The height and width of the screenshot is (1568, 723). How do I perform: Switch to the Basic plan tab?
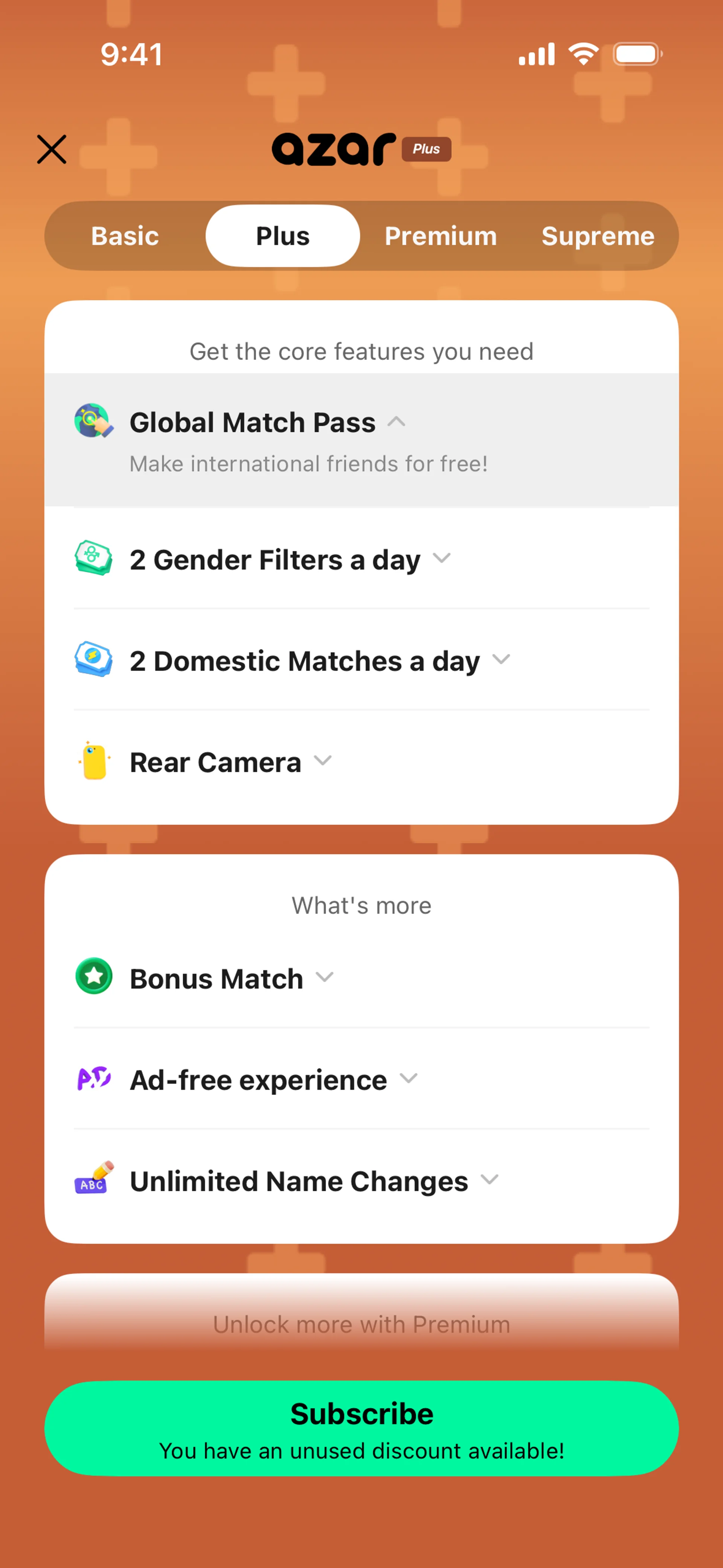(125, 236)
